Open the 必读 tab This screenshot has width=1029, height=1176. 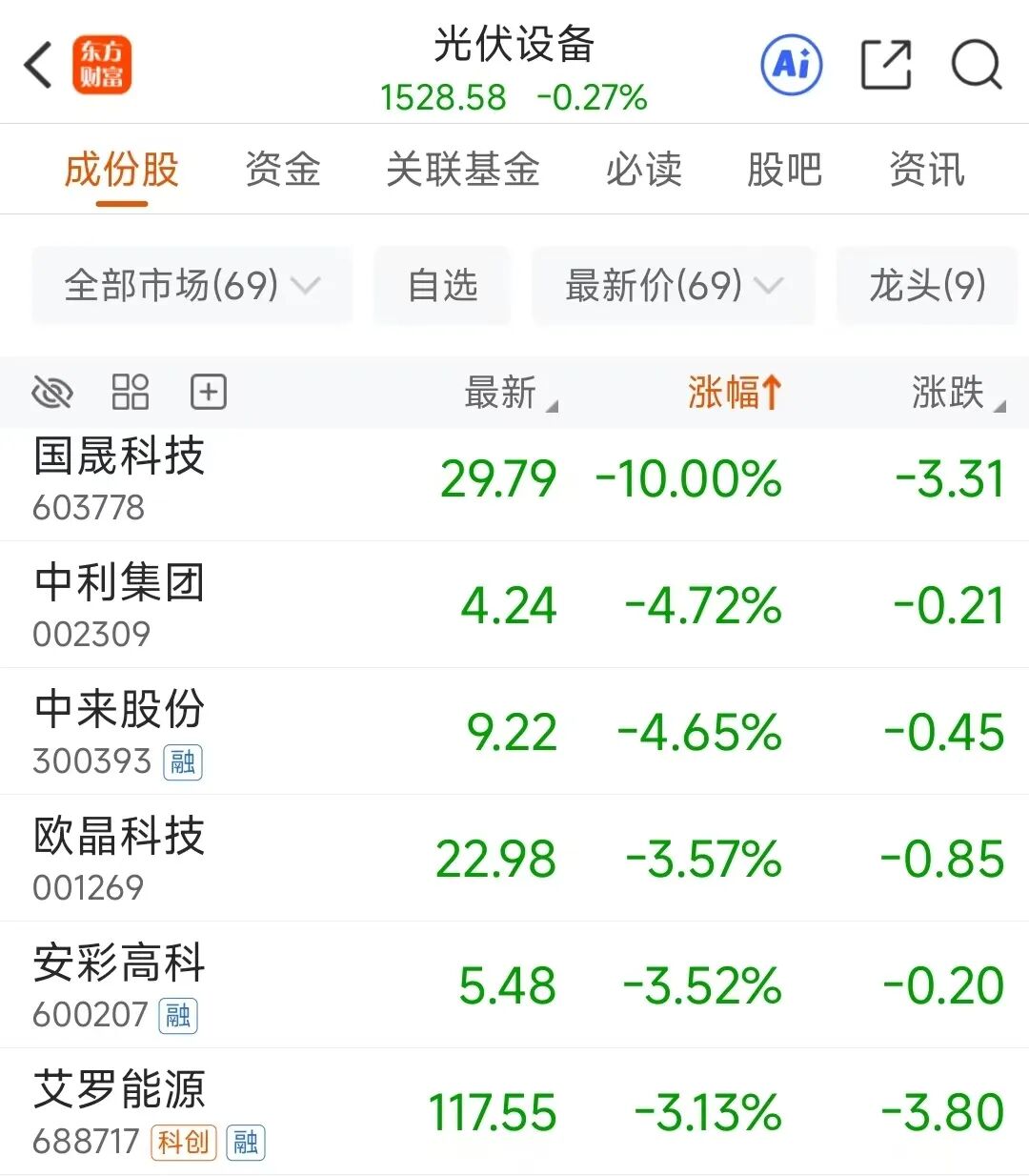644,170
